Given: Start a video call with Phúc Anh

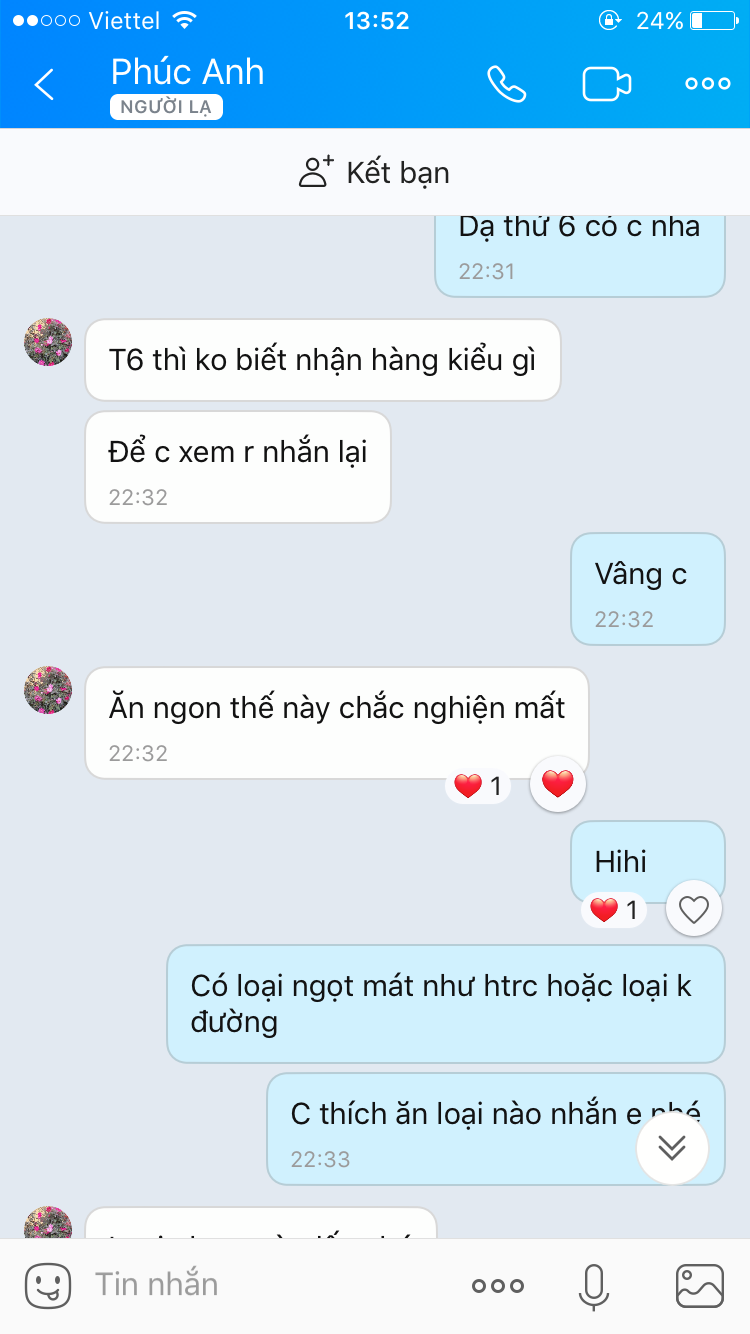Looking at the screenshot, I should (x=607, y=84).
